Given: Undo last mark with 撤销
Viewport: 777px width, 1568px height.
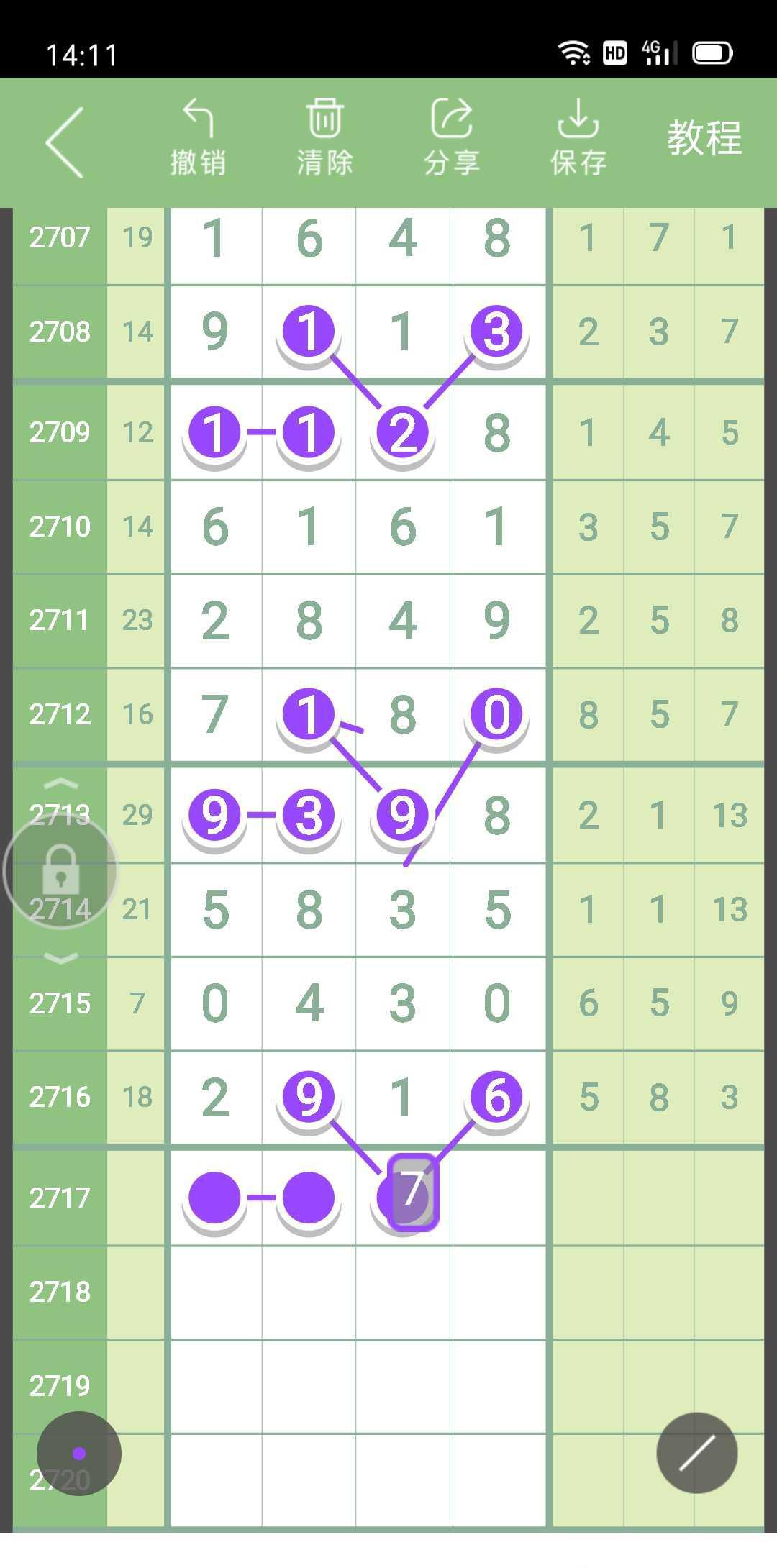Looking at the screenshot, I should 198,137.
